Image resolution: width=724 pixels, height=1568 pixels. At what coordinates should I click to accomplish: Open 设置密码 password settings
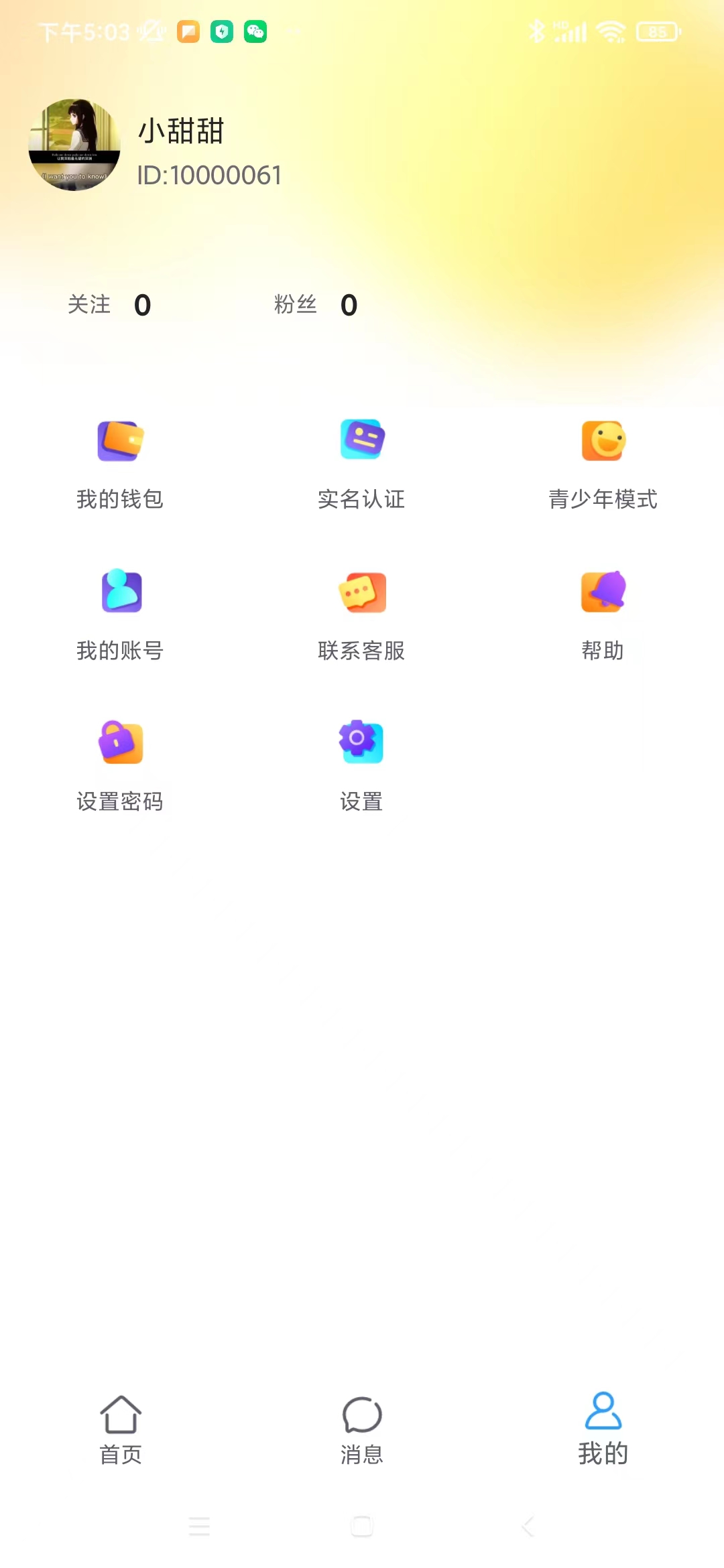(x=121, y=742)
